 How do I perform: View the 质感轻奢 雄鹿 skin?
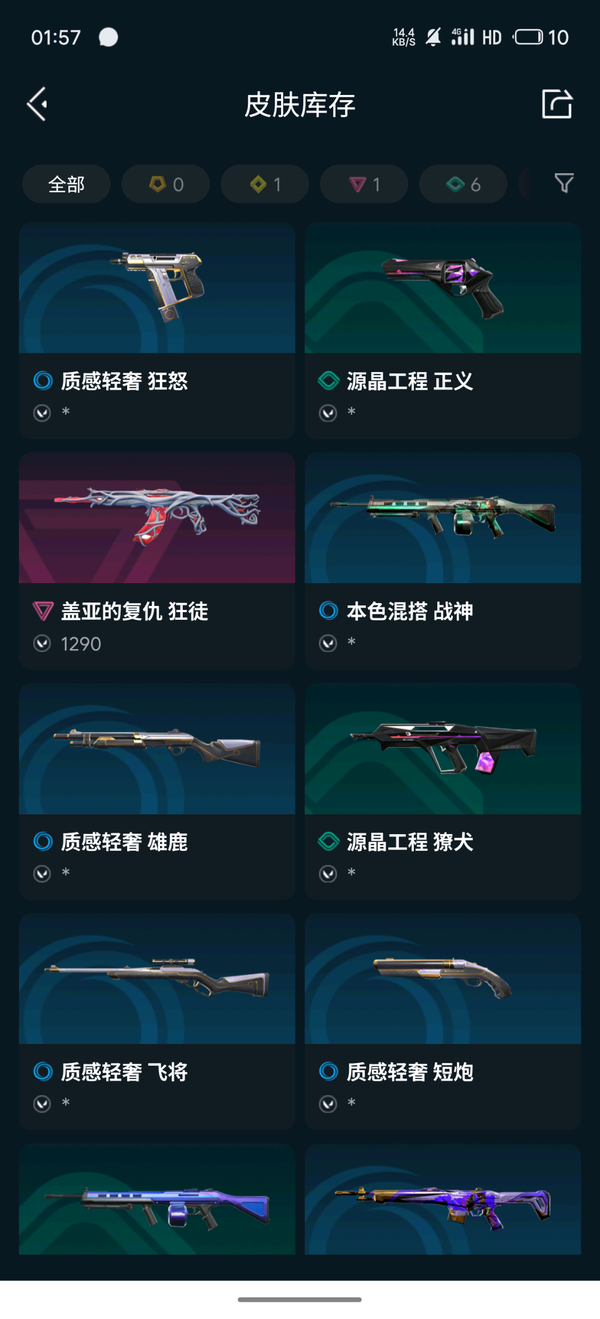(x=157, y=790)
